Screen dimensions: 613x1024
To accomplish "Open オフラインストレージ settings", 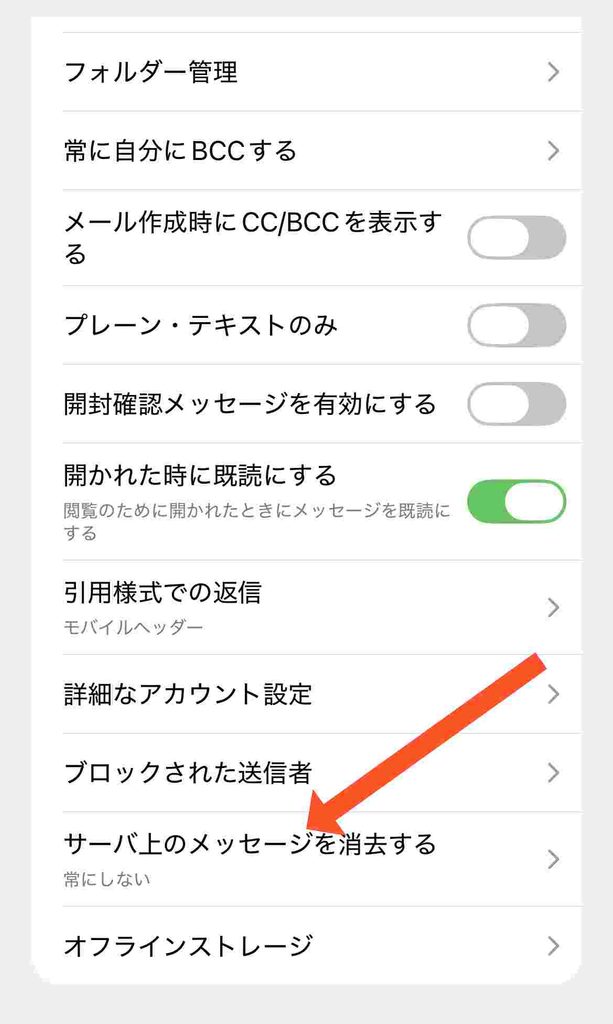I will coord(321,946).
